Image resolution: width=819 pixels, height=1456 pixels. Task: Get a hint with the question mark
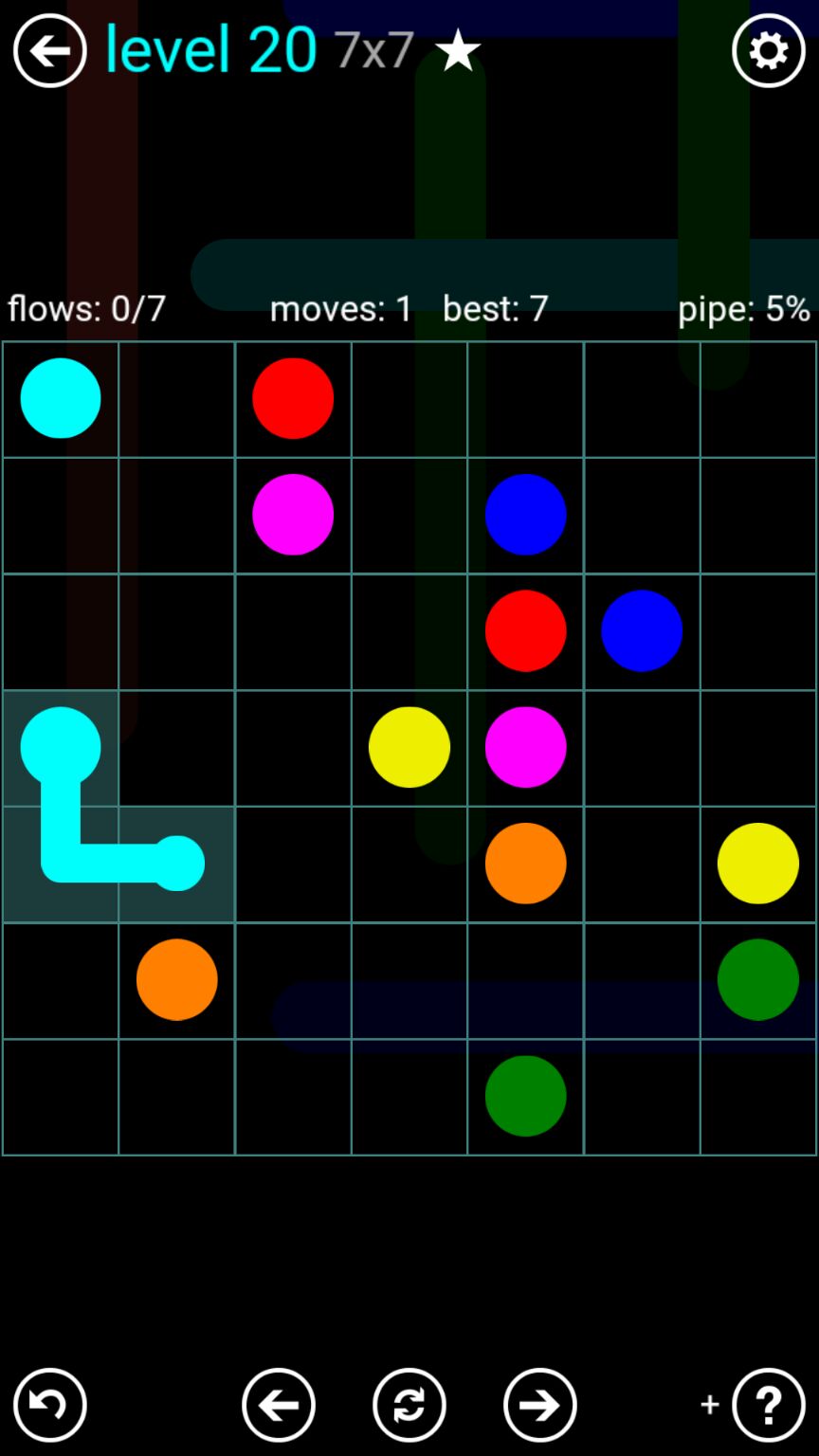tap(768, 1405)
